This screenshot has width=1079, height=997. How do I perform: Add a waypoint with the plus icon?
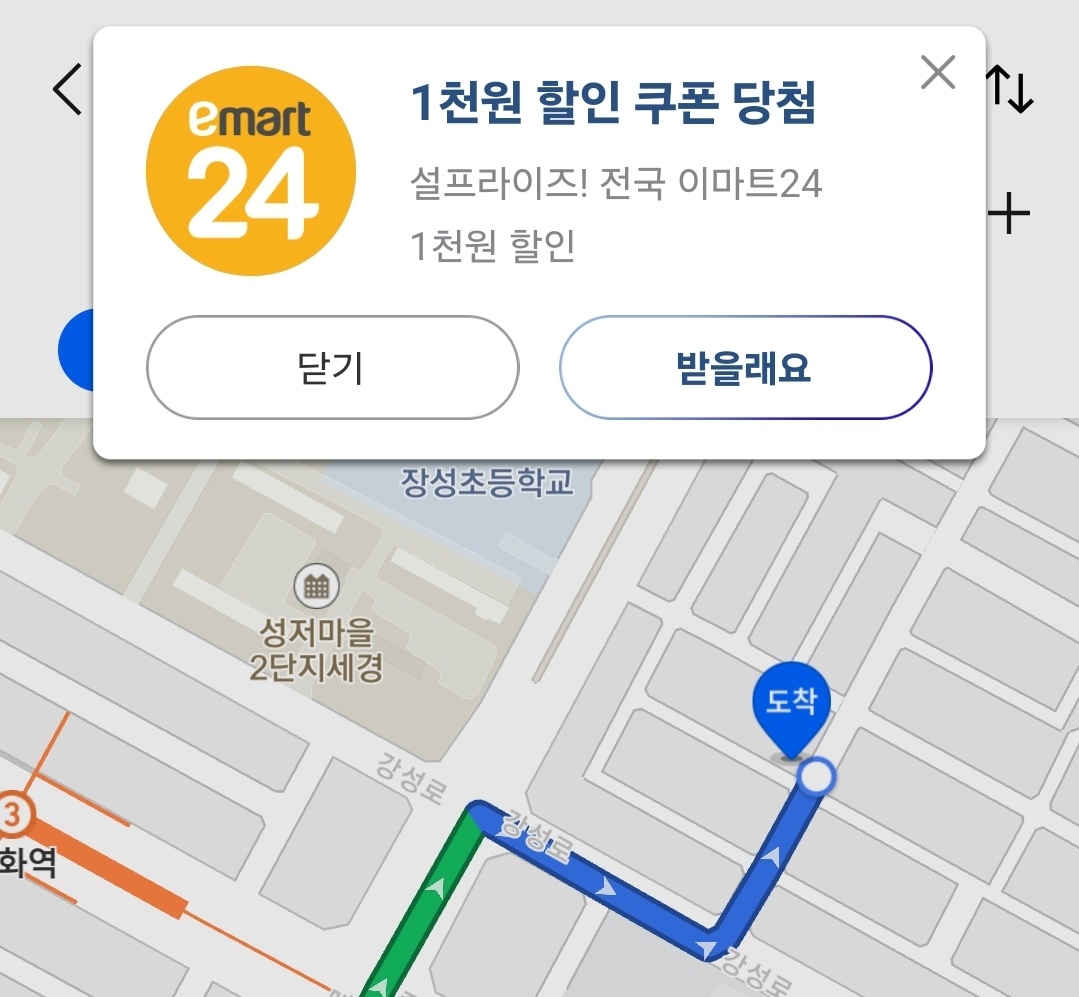point(1008,214)
